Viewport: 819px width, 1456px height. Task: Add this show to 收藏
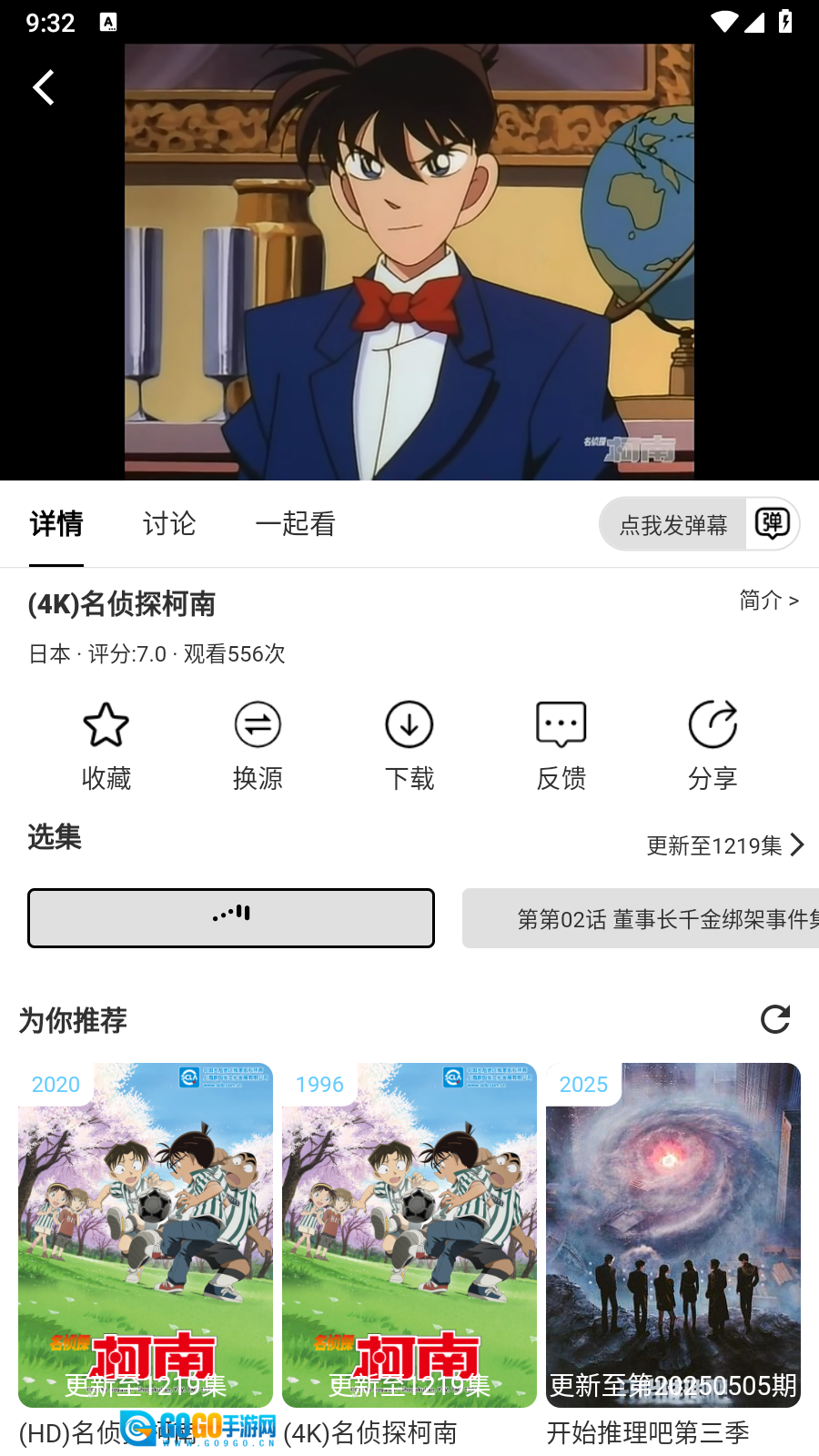[106, 746]
